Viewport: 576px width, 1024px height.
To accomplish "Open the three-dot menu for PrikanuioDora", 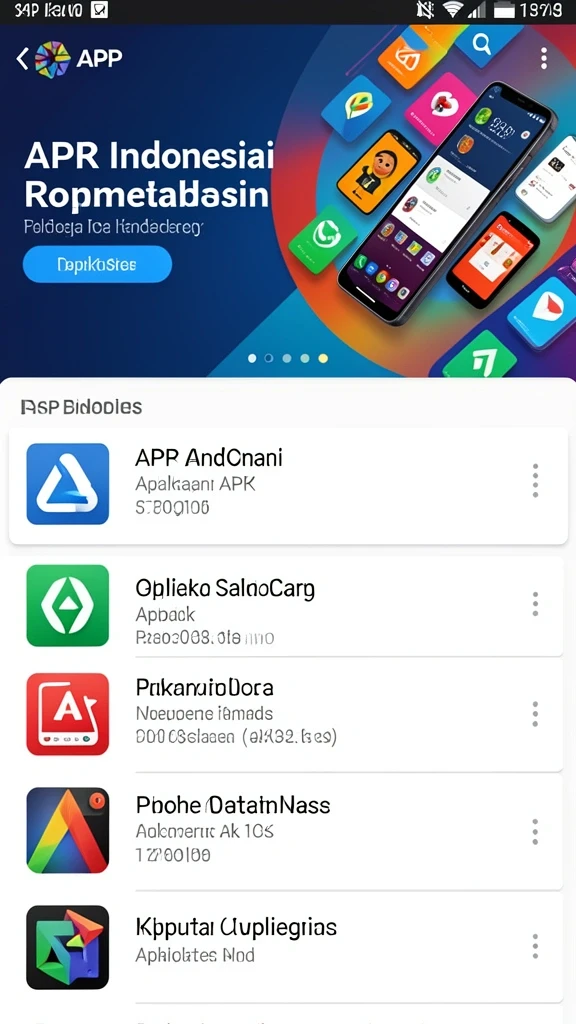I will [535, 714].
